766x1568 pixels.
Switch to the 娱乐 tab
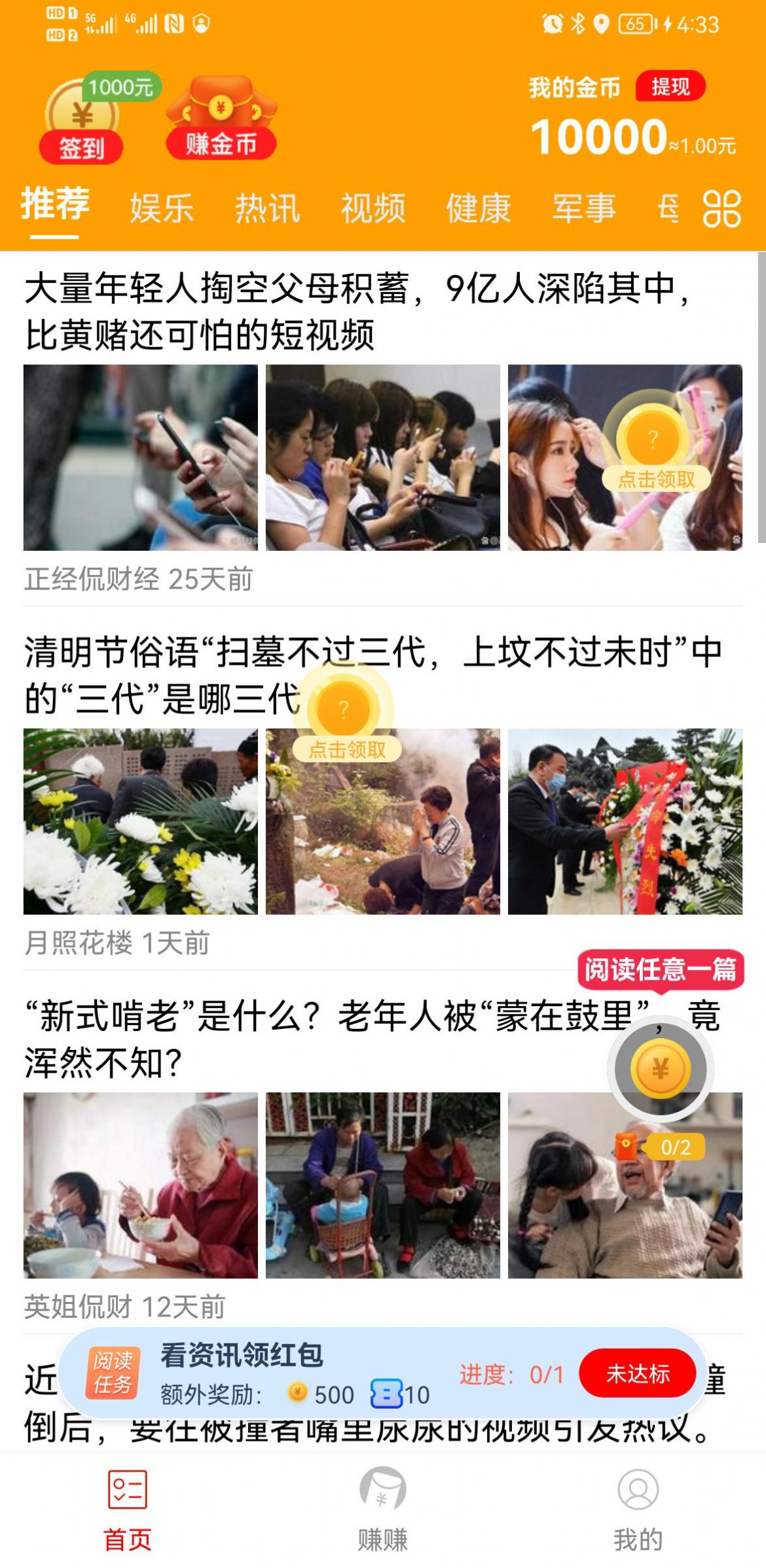coord(162,209)
